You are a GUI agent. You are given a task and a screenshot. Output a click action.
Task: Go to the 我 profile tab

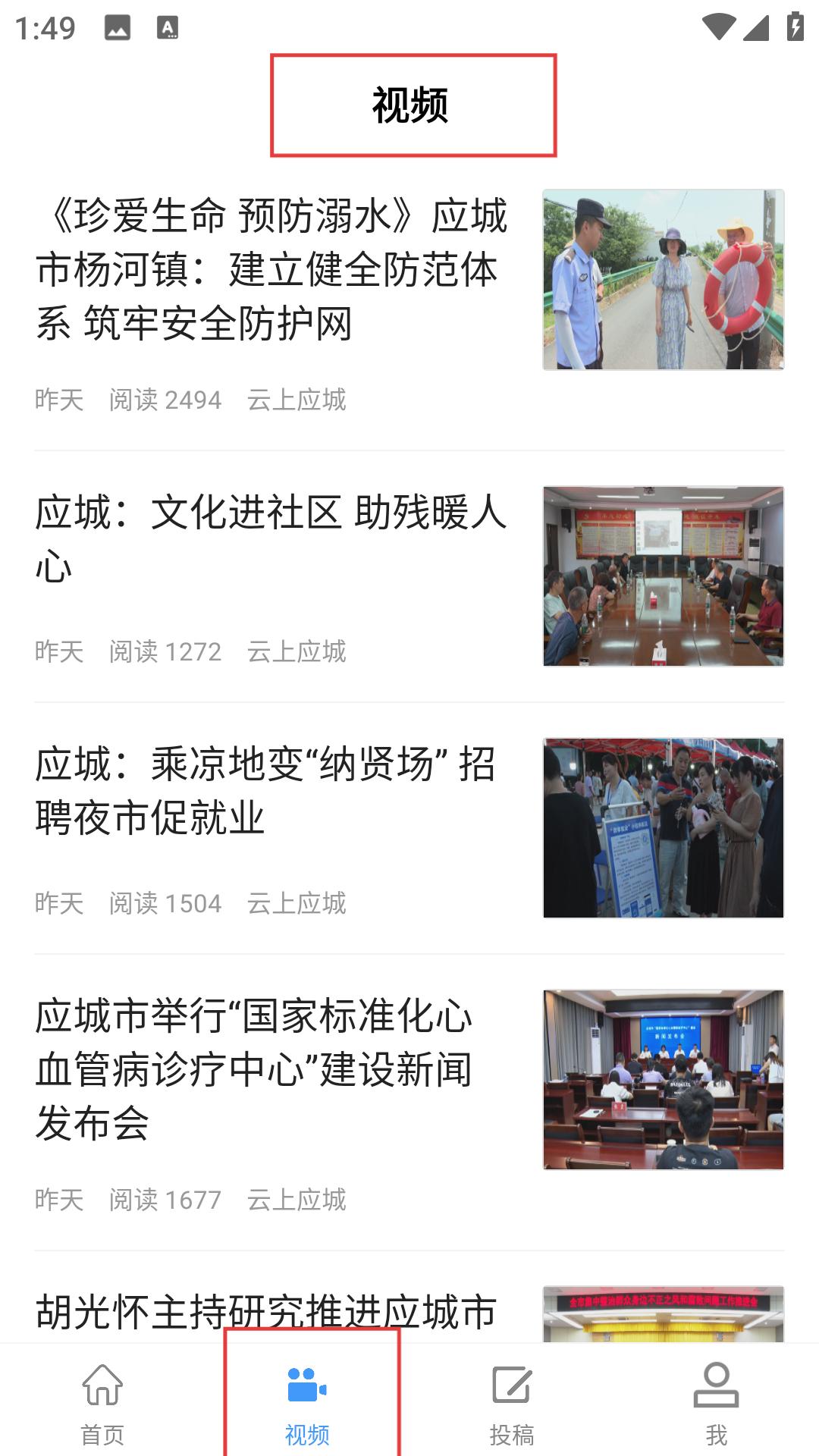tap(716, 1403)
